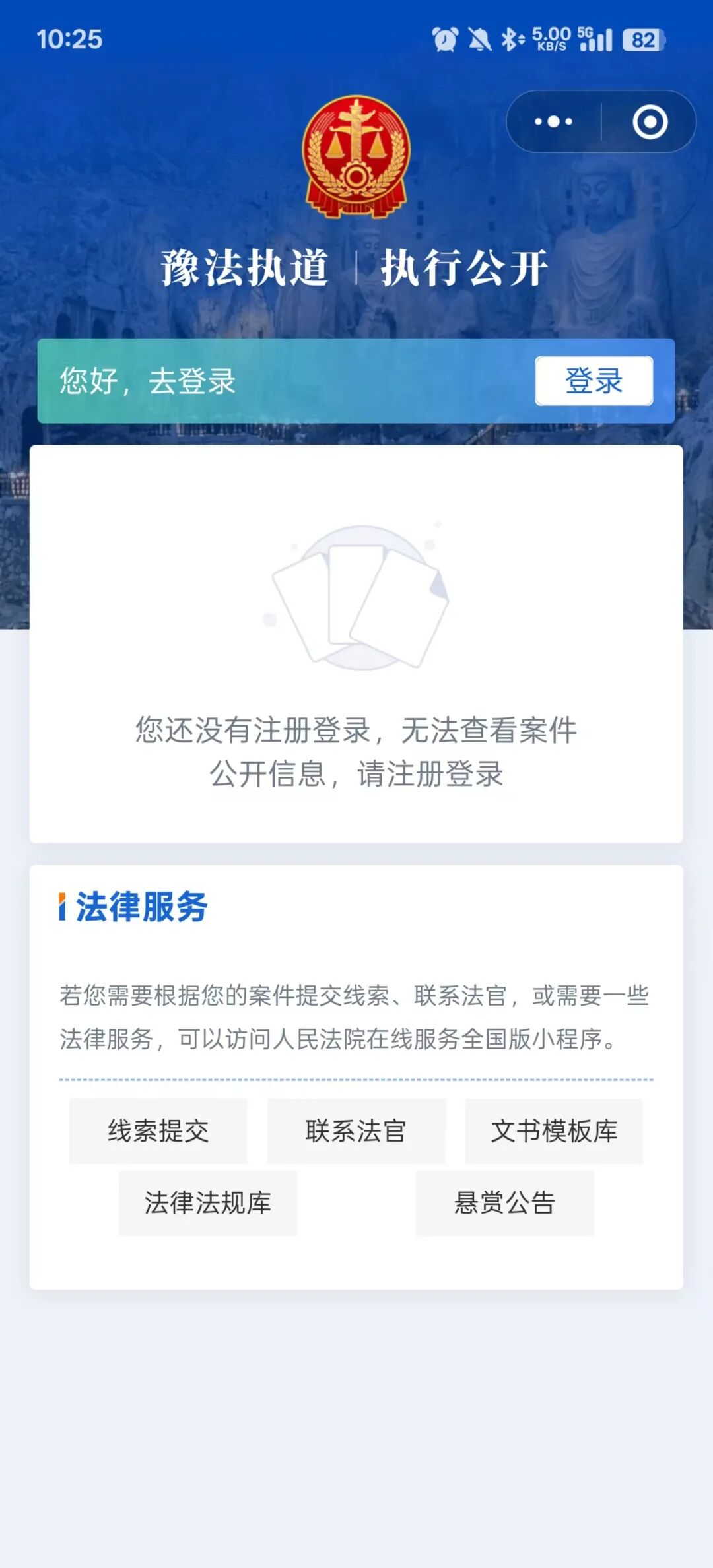Select 联系法官 to contact a judge

[x=356, y=1131]
